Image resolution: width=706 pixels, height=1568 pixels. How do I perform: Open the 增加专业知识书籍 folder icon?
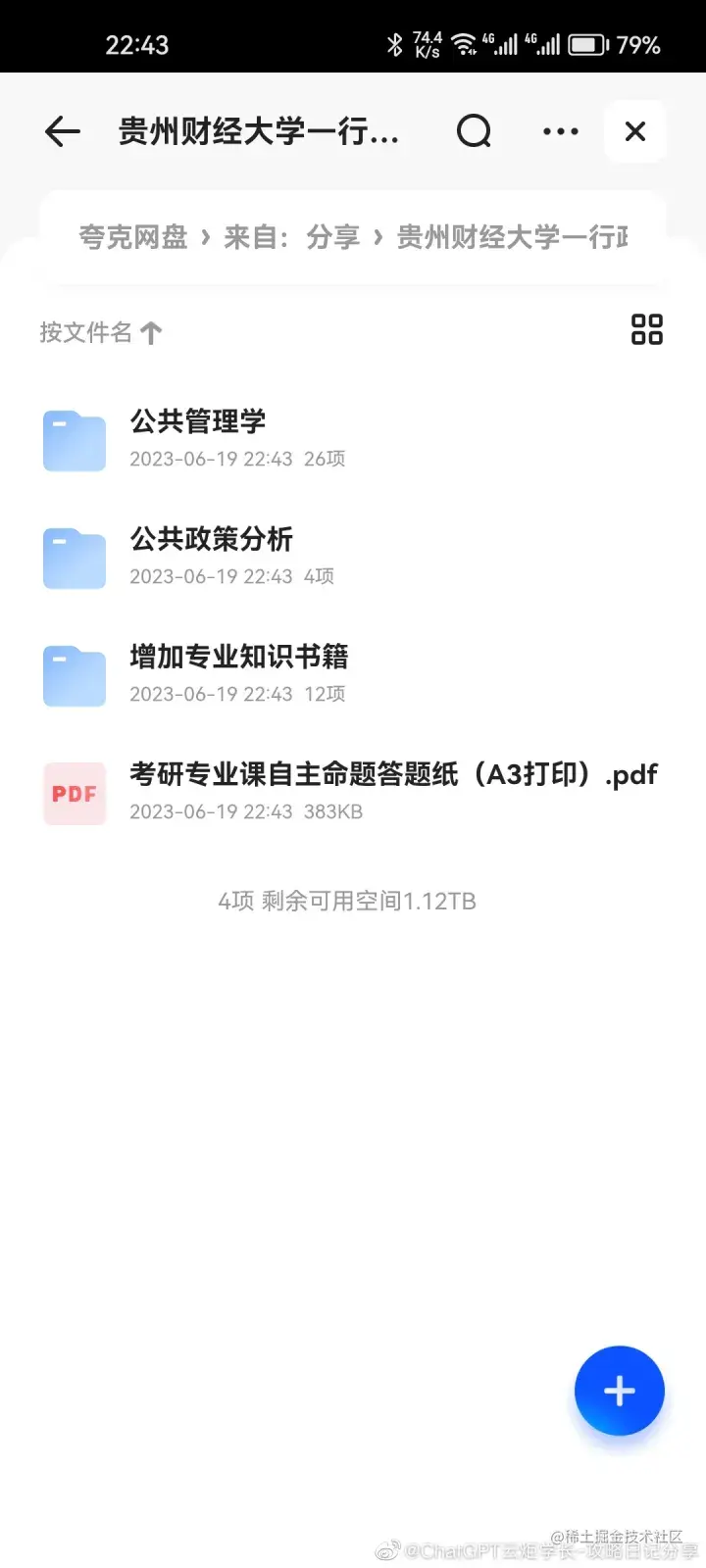[x=74, y=675]
